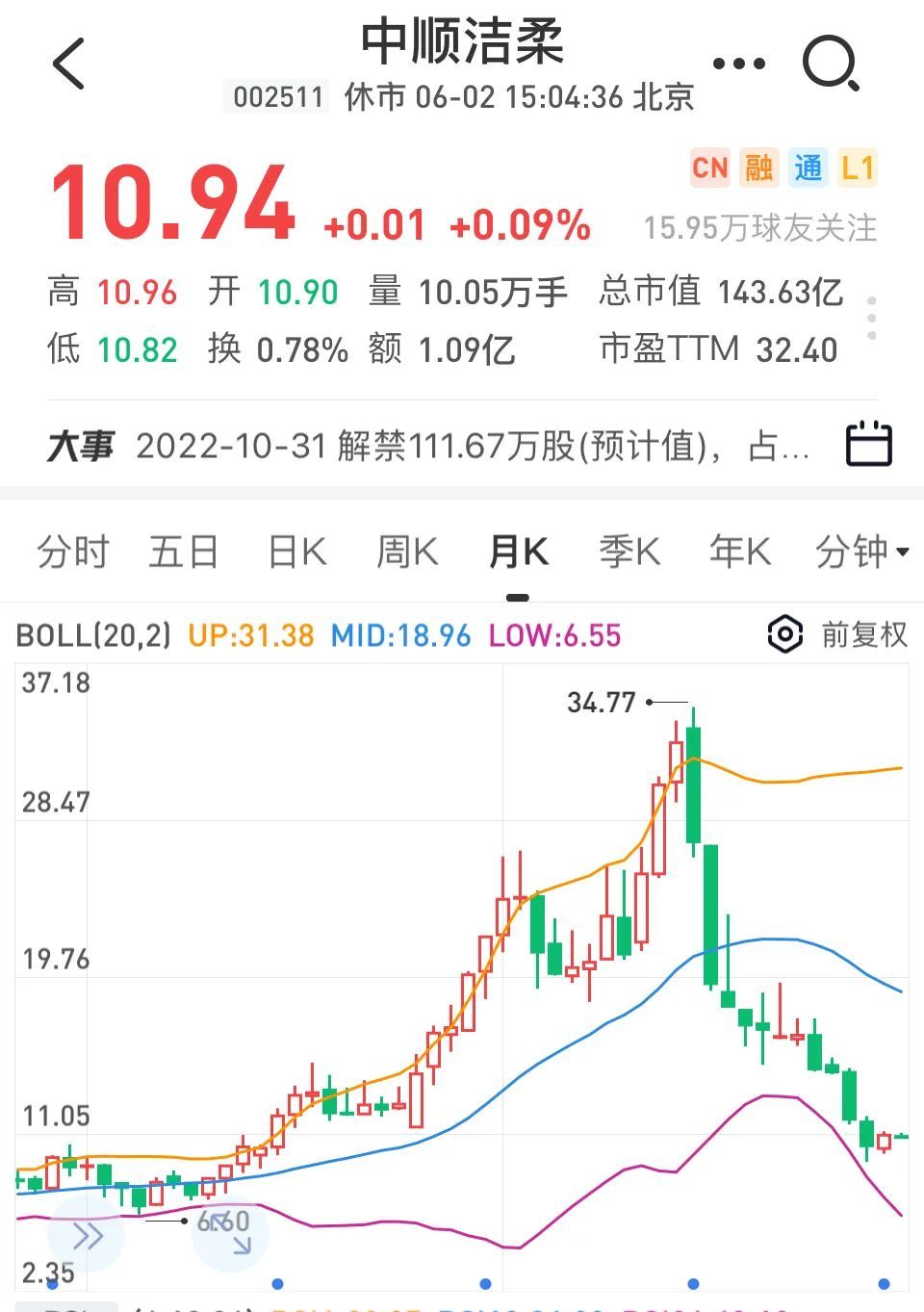Expand the chart with the double-arrow button

coord(89,1233)
